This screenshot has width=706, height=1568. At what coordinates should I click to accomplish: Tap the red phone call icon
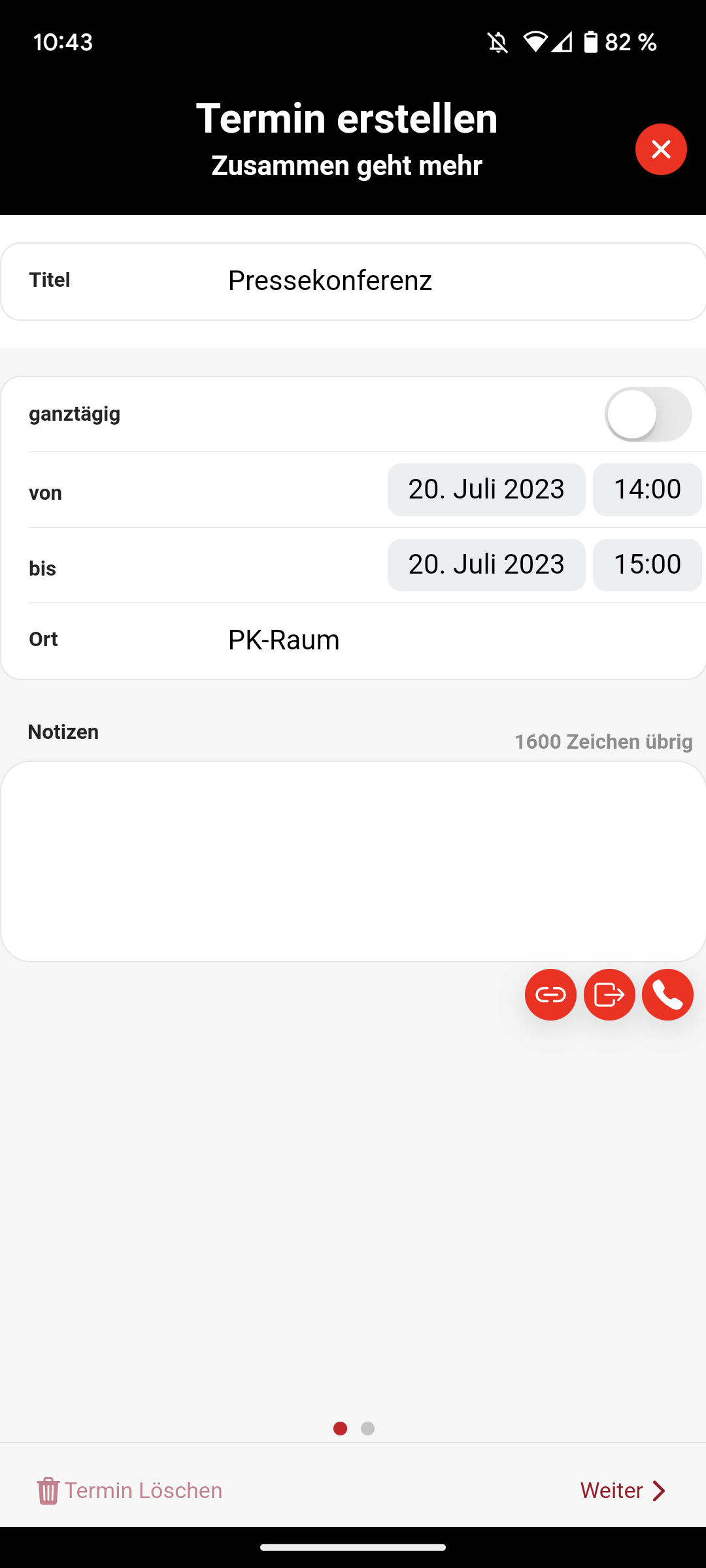tap(667, 994)
